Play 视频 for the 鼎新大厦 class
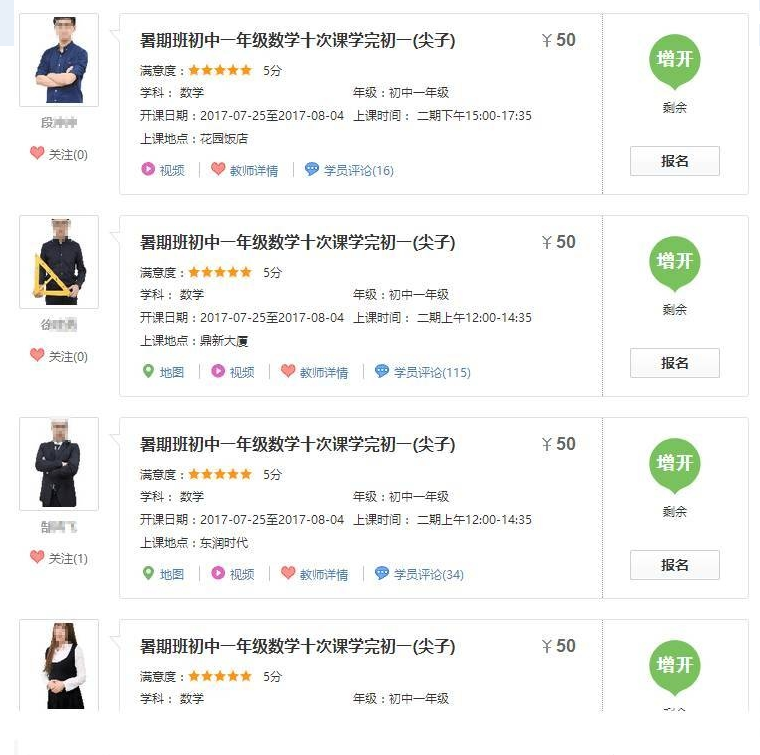Viewport: 760px width, 755px height. (234, 372)
